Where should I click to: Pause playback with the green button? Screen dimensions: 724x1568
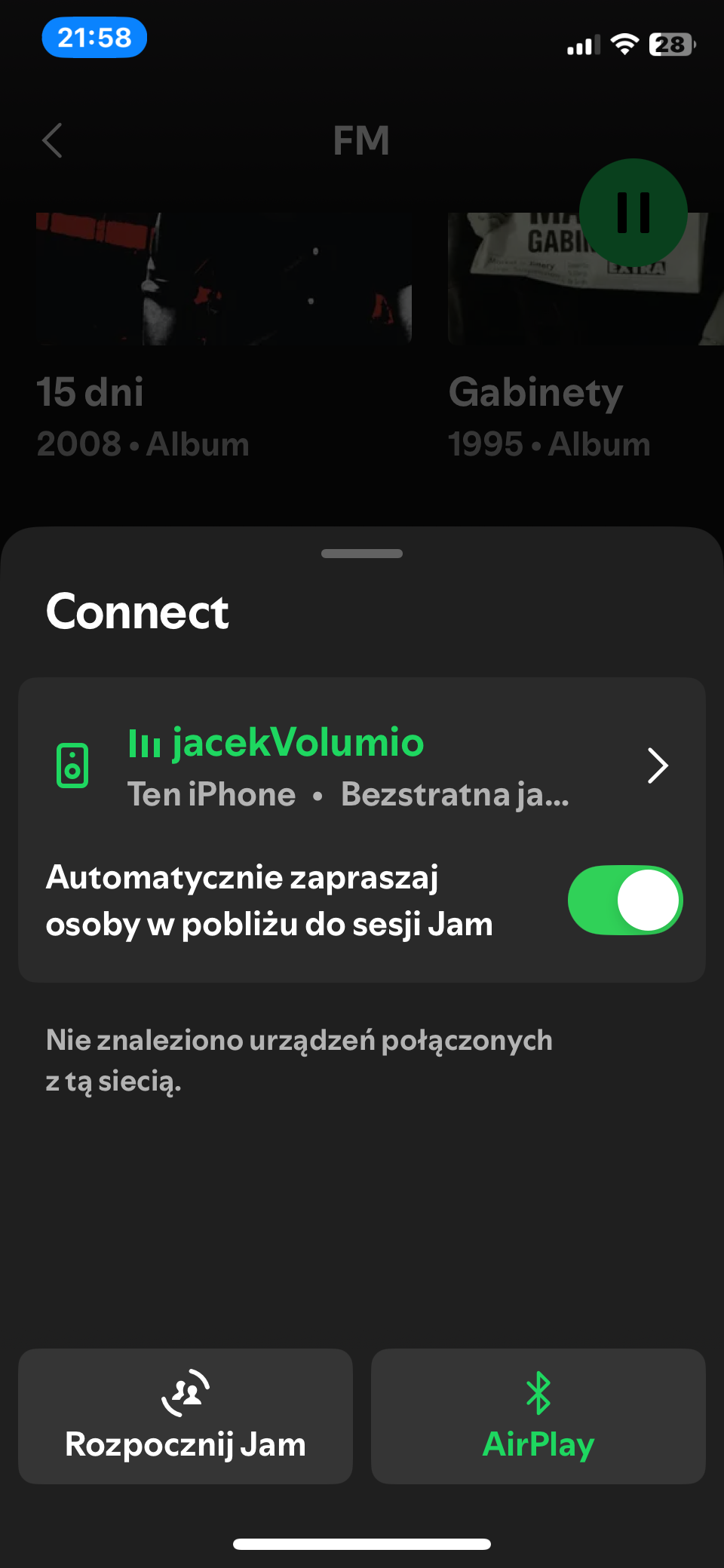(633, 213)
